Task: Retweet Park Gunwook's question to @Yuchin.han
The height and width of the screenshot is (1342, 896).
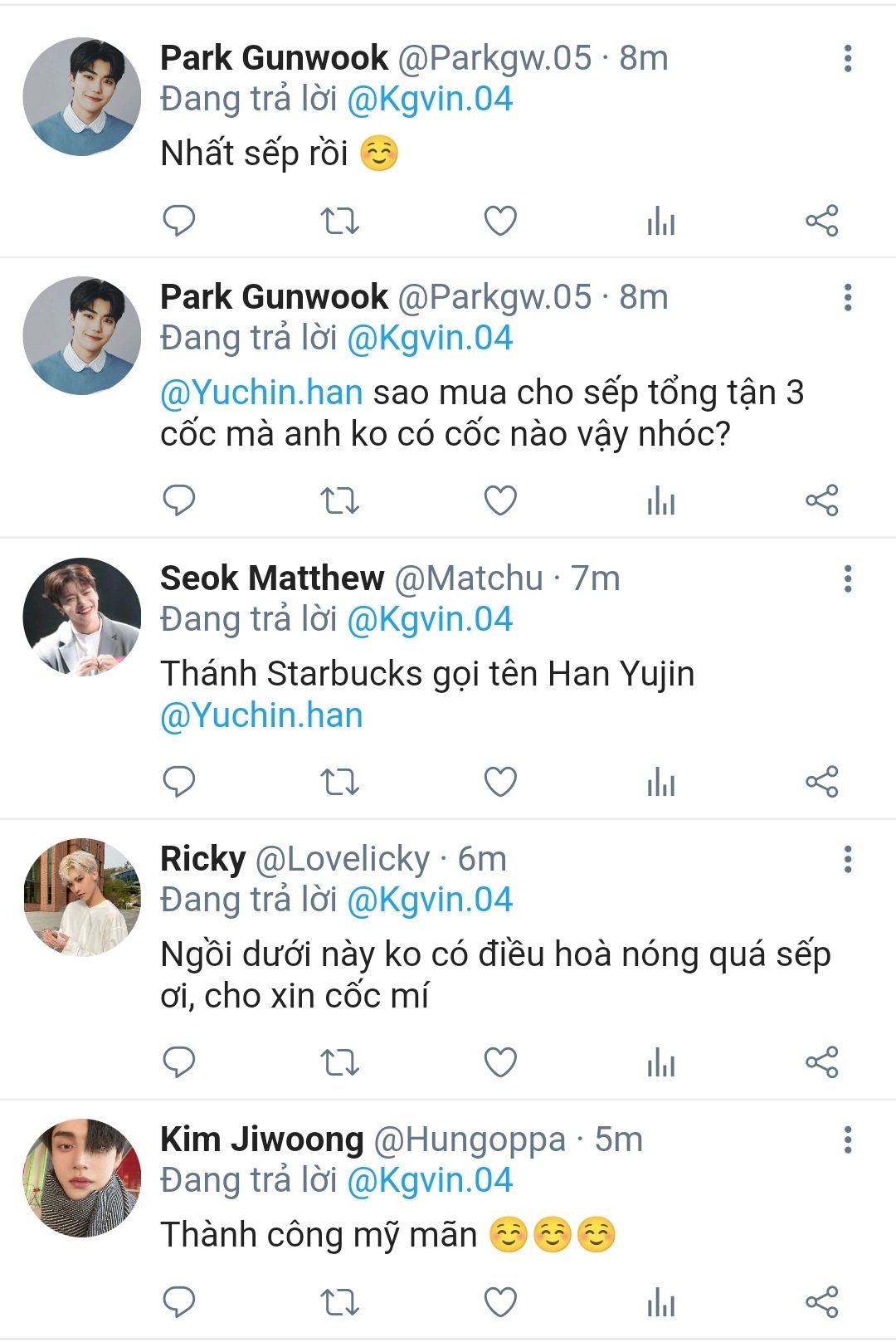Action: (339, 500)
